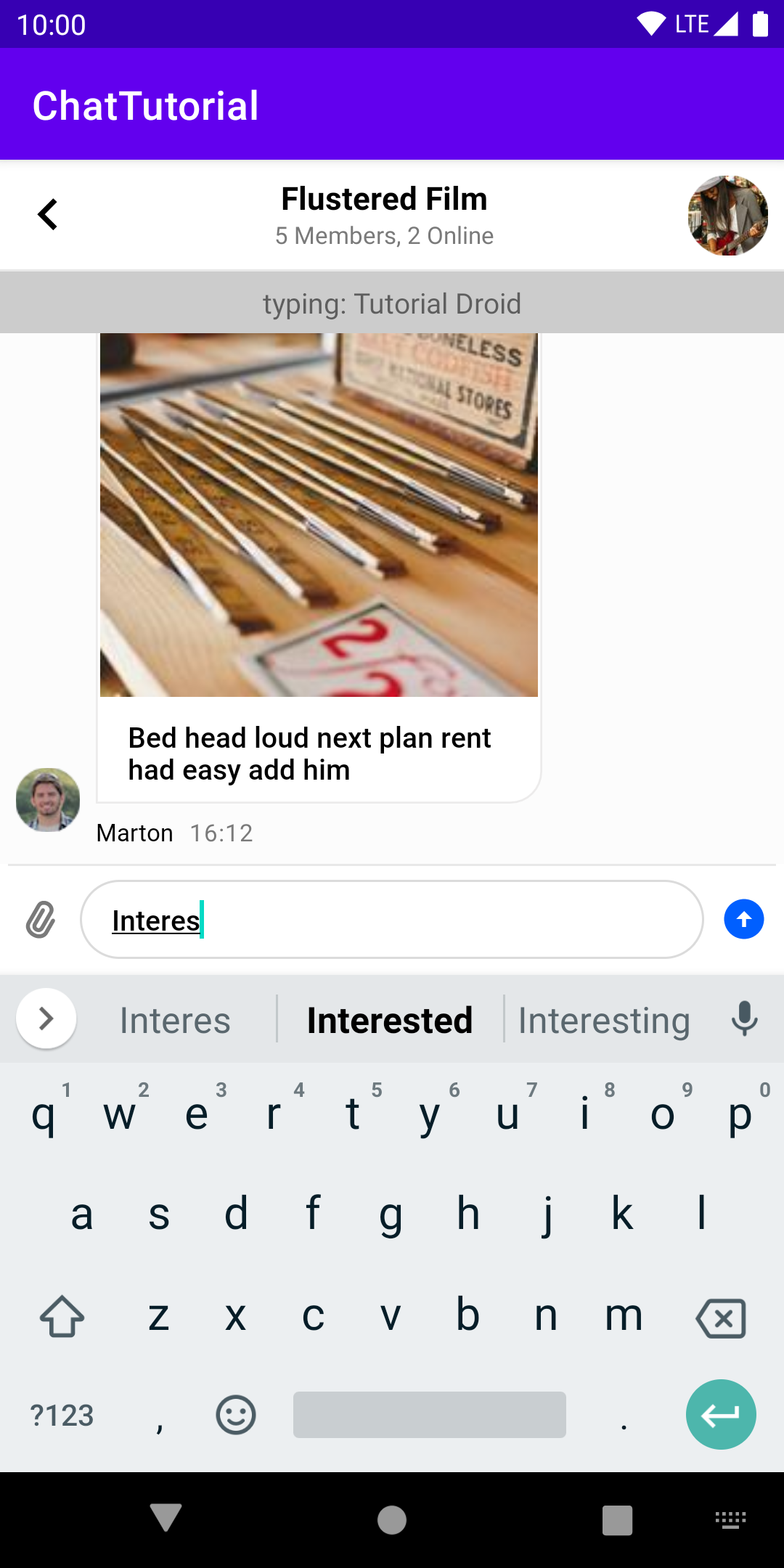Keep the "Interes" suggestion as typed
The height and width of the screenshot is (1568, 784).
(x=175, y=1020)
